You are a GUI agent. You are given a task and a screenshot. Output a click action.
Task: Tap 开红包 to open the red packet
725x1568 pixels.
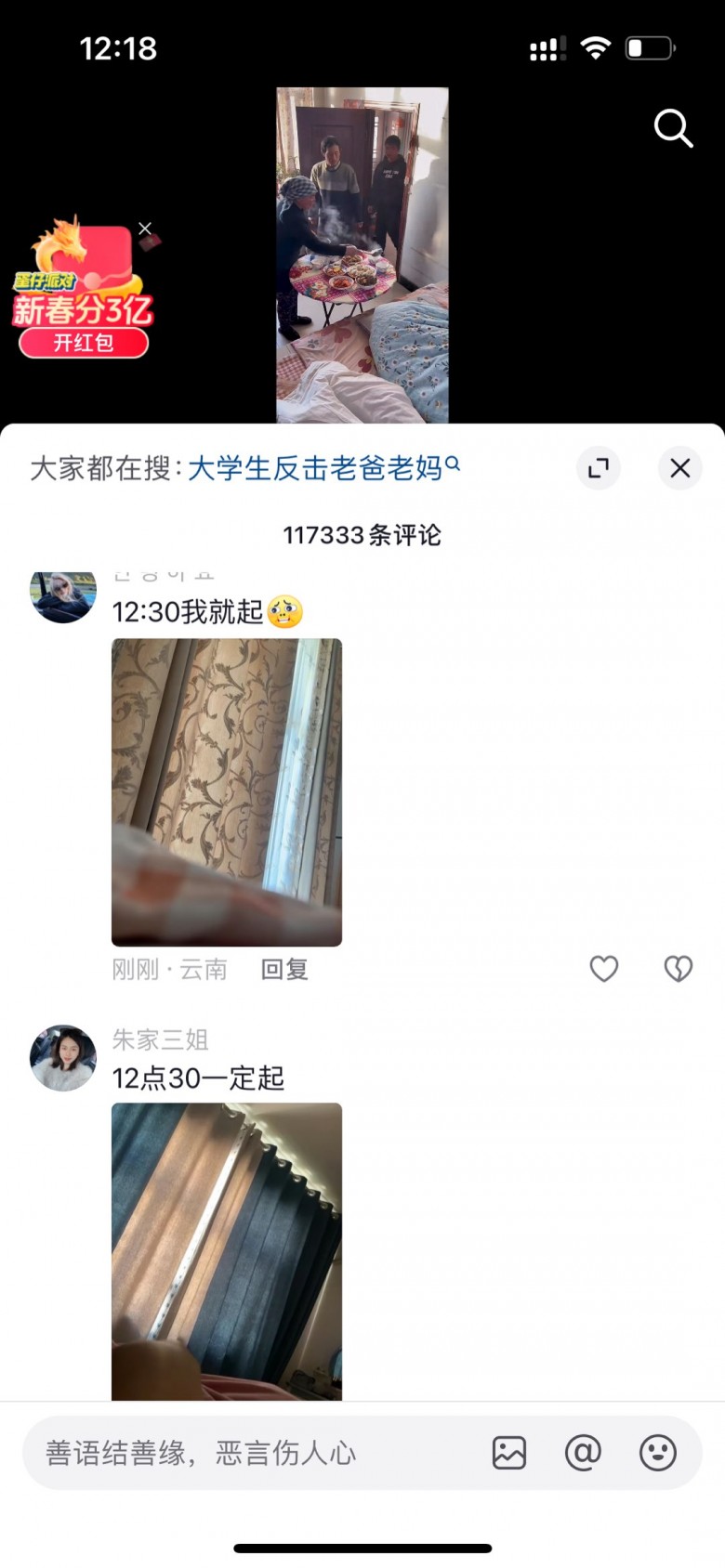[84, 343]
